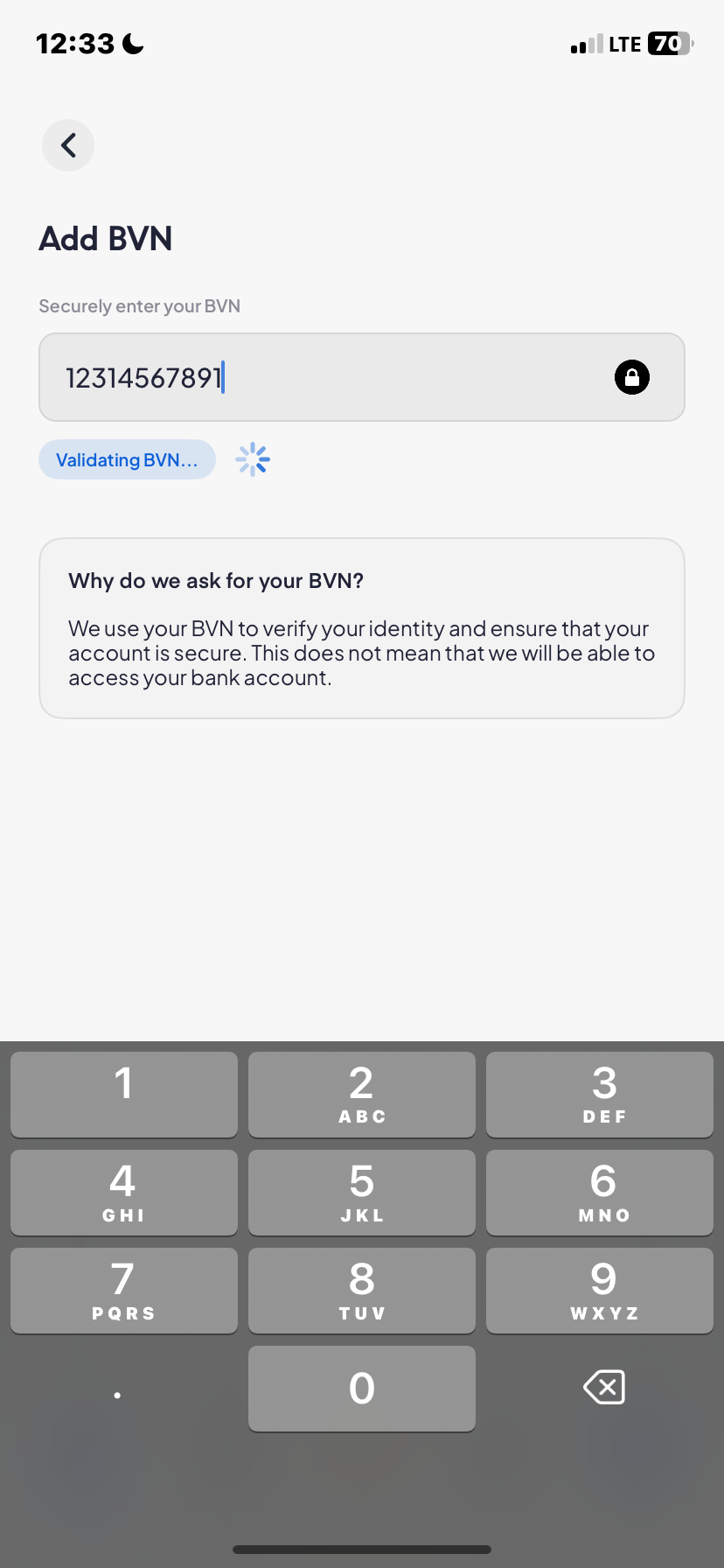Tap the lock icon in BVN field

631,377
